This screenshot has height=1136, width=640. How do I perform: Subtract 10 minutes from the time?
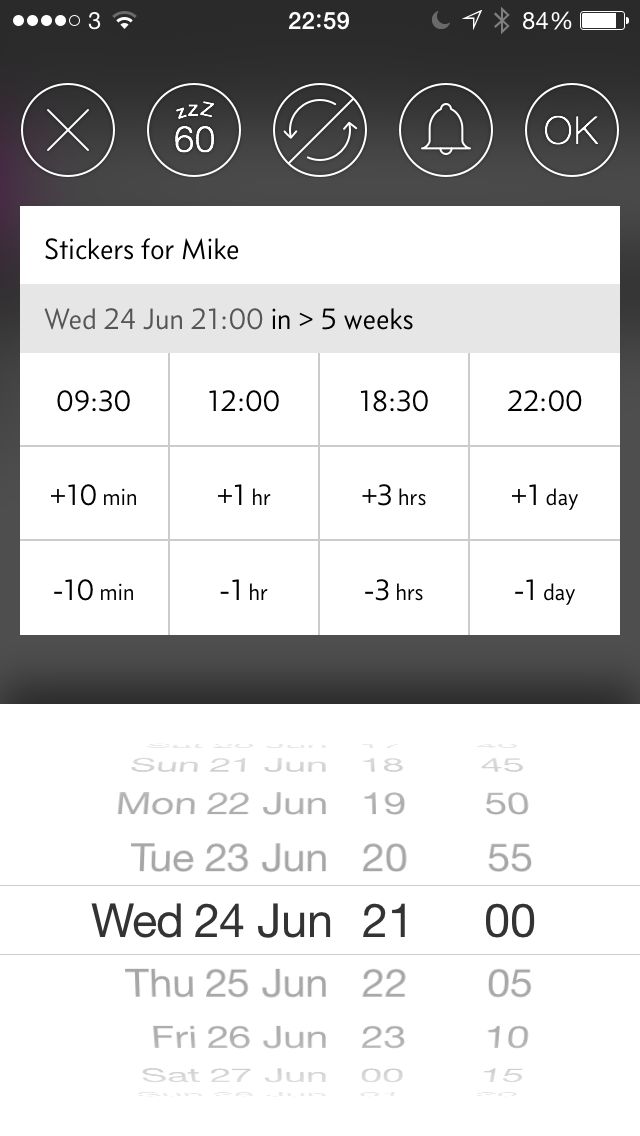[x=94, y=591]
